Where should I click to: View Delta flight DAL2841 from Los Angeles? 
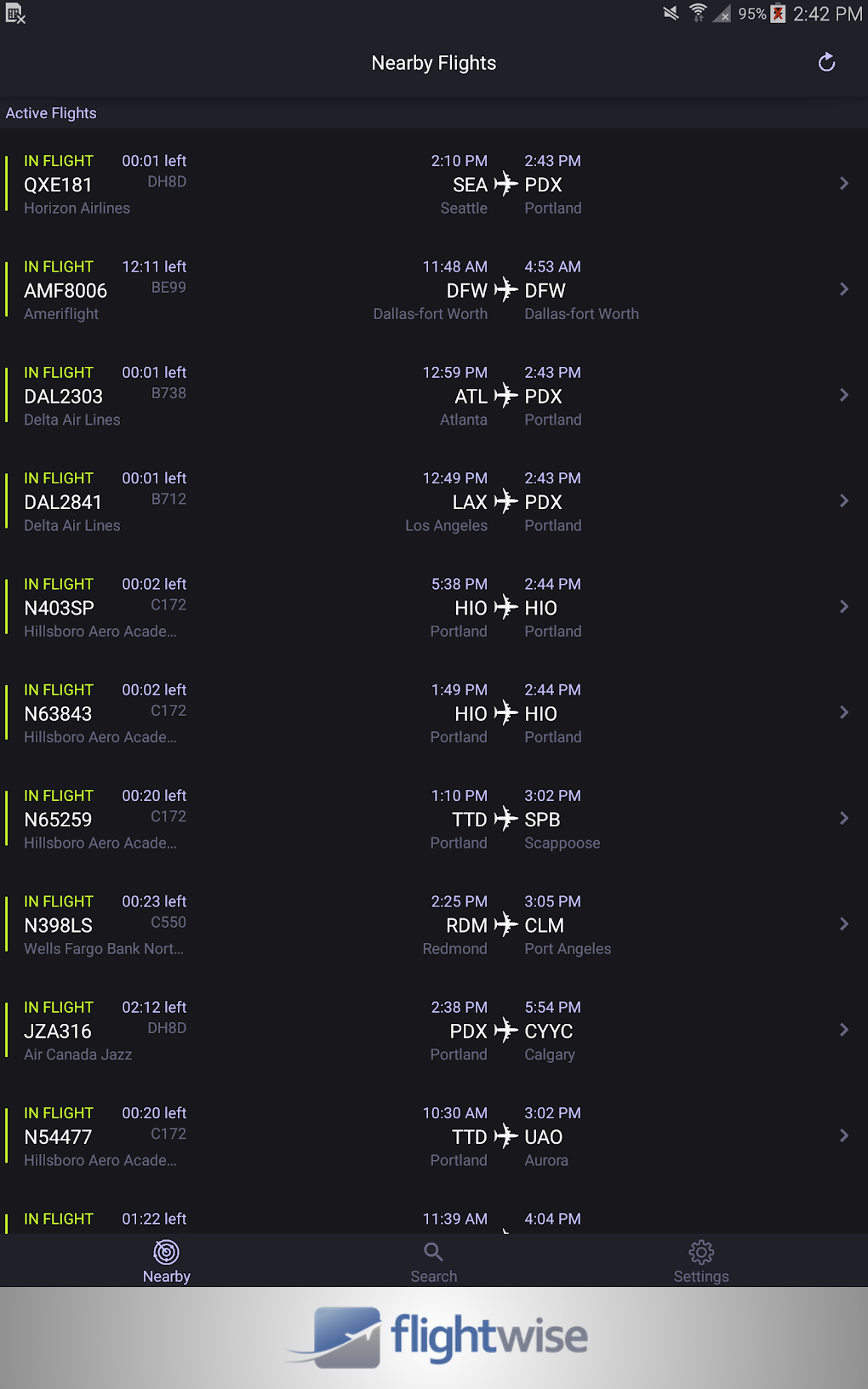pyautogui.click(x=434, y=501)
